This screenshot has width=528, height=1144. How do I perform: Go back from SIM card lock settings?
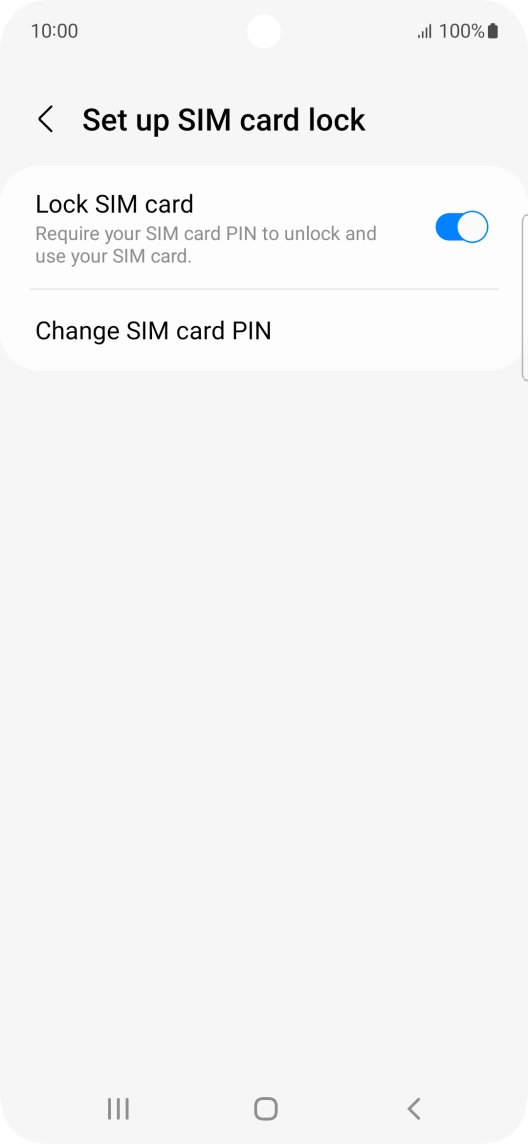46,120
